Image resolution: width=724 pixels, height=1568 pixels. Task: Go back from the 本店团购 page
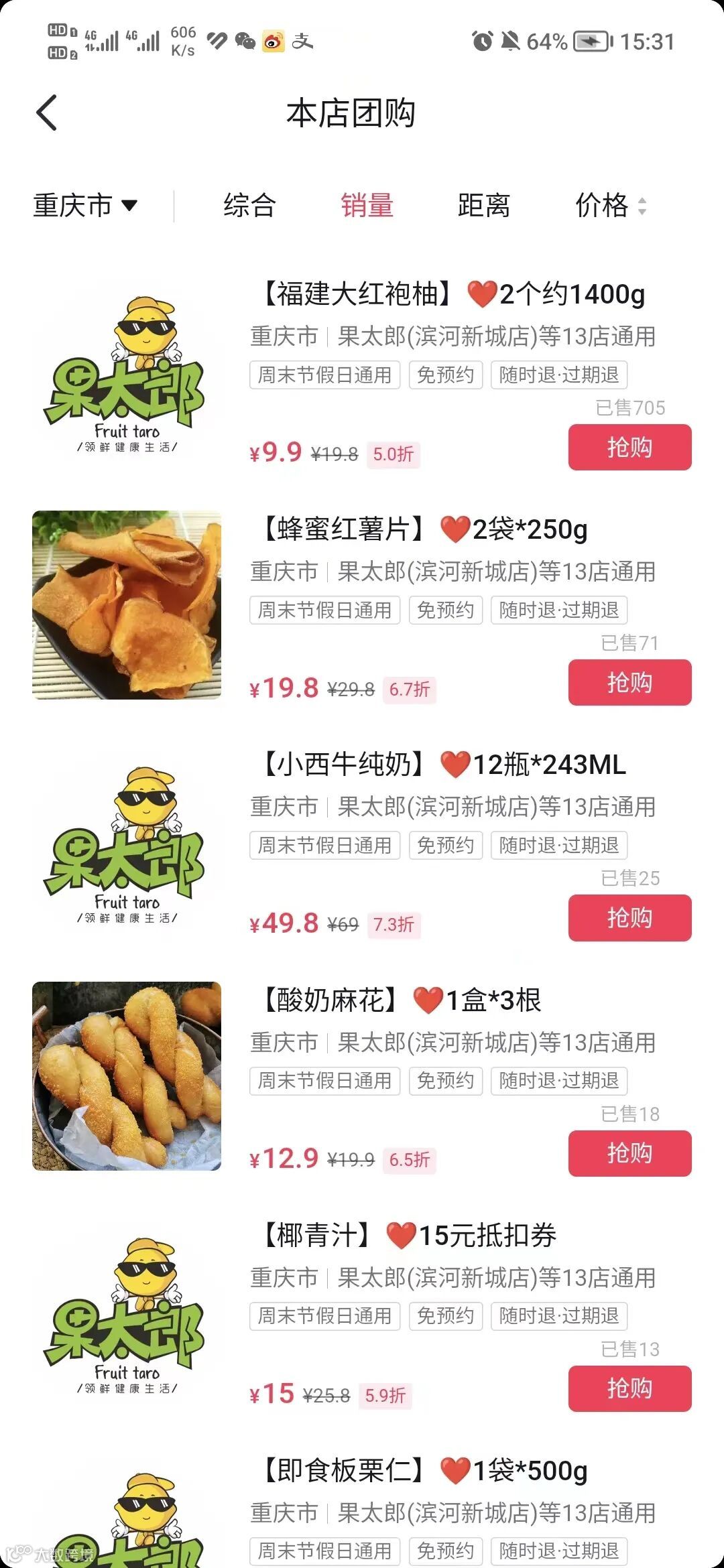(x=47, y=113)
